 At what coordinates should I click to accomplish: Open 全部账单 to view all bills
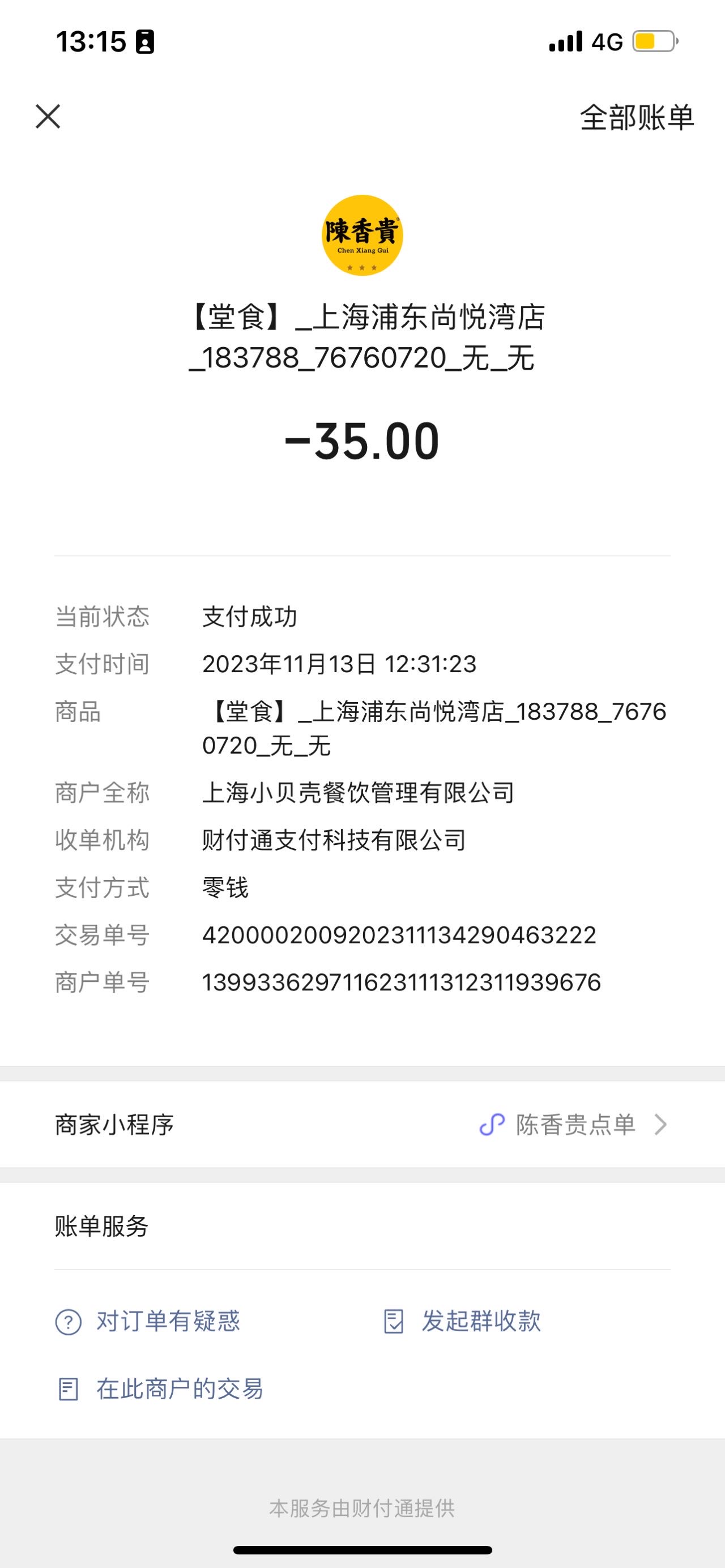[x=637, y=117]
